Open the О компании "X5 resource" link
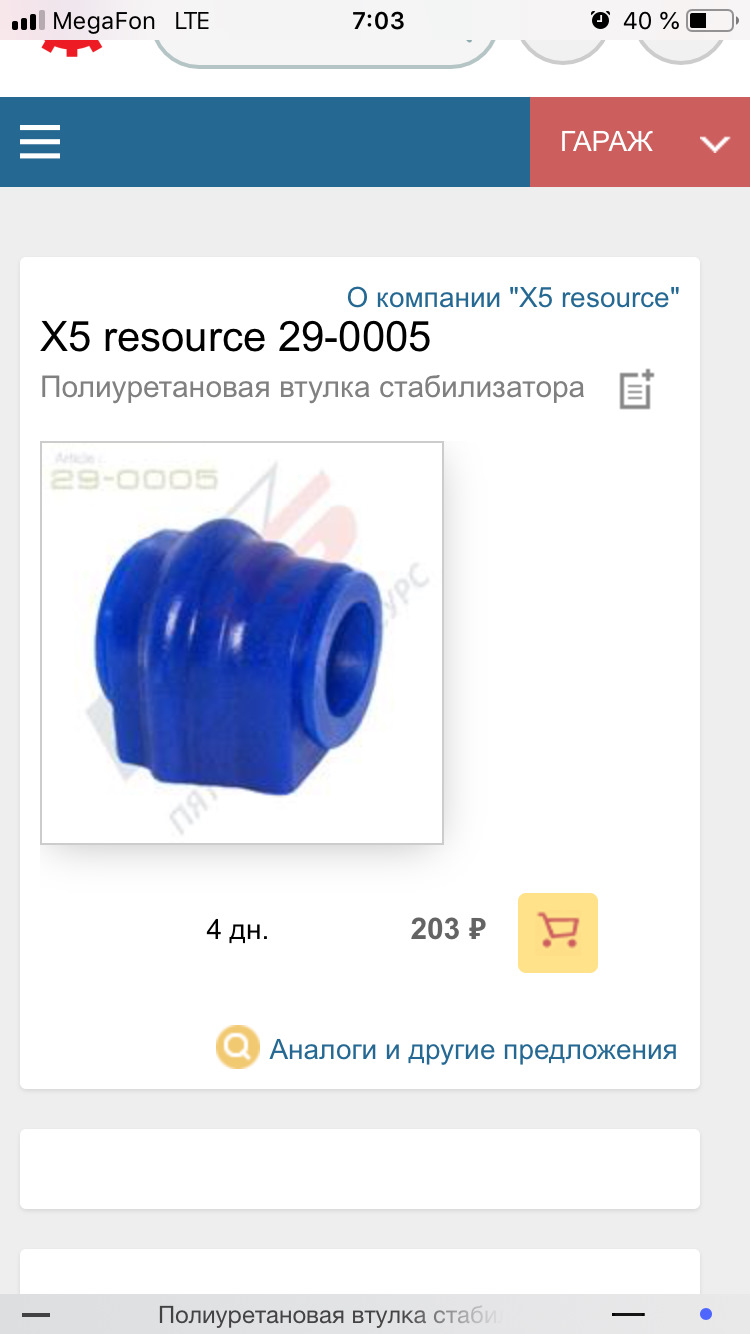Screen dimensions: 750x1334 click(x=513, y=297)
